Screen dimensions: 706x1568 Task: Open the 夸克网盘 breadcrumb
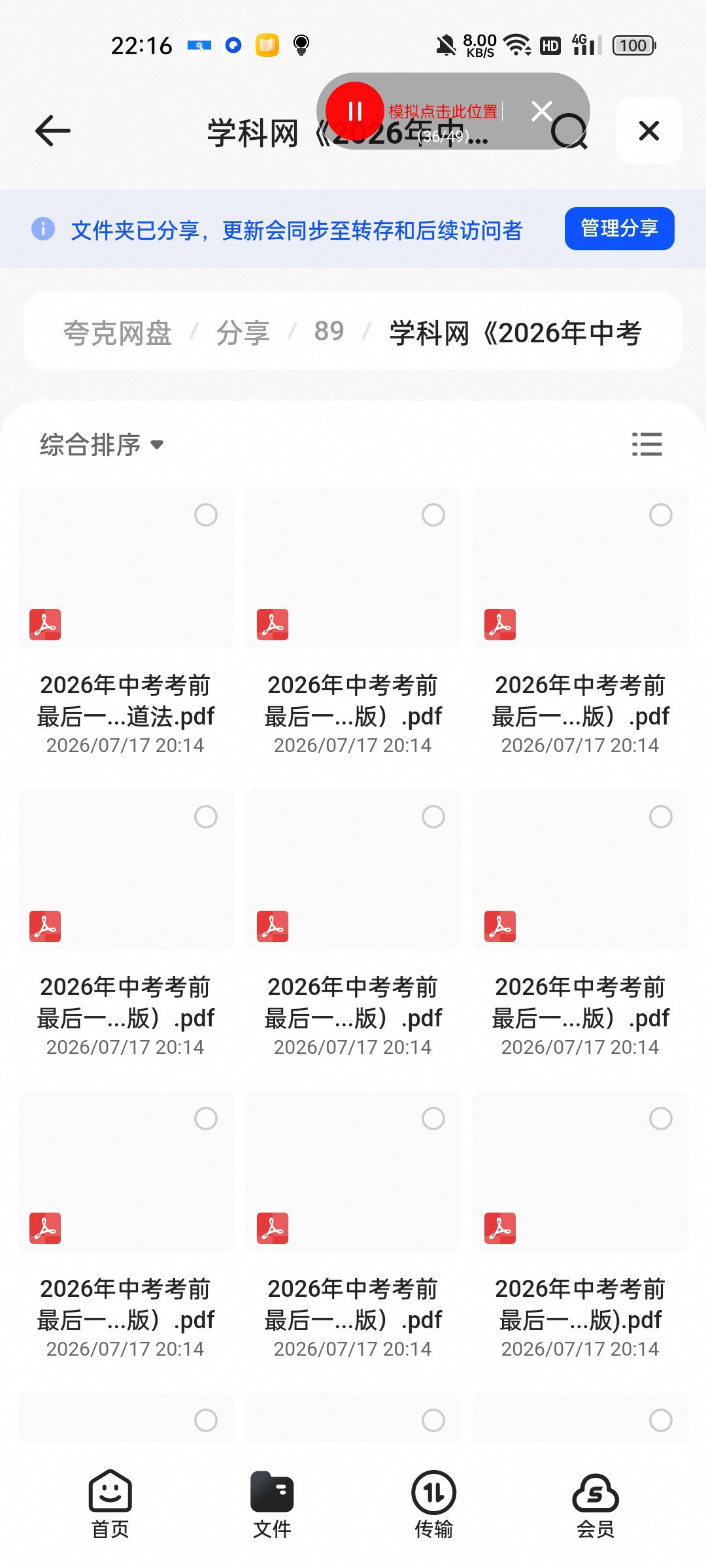[x=118, y=333]
